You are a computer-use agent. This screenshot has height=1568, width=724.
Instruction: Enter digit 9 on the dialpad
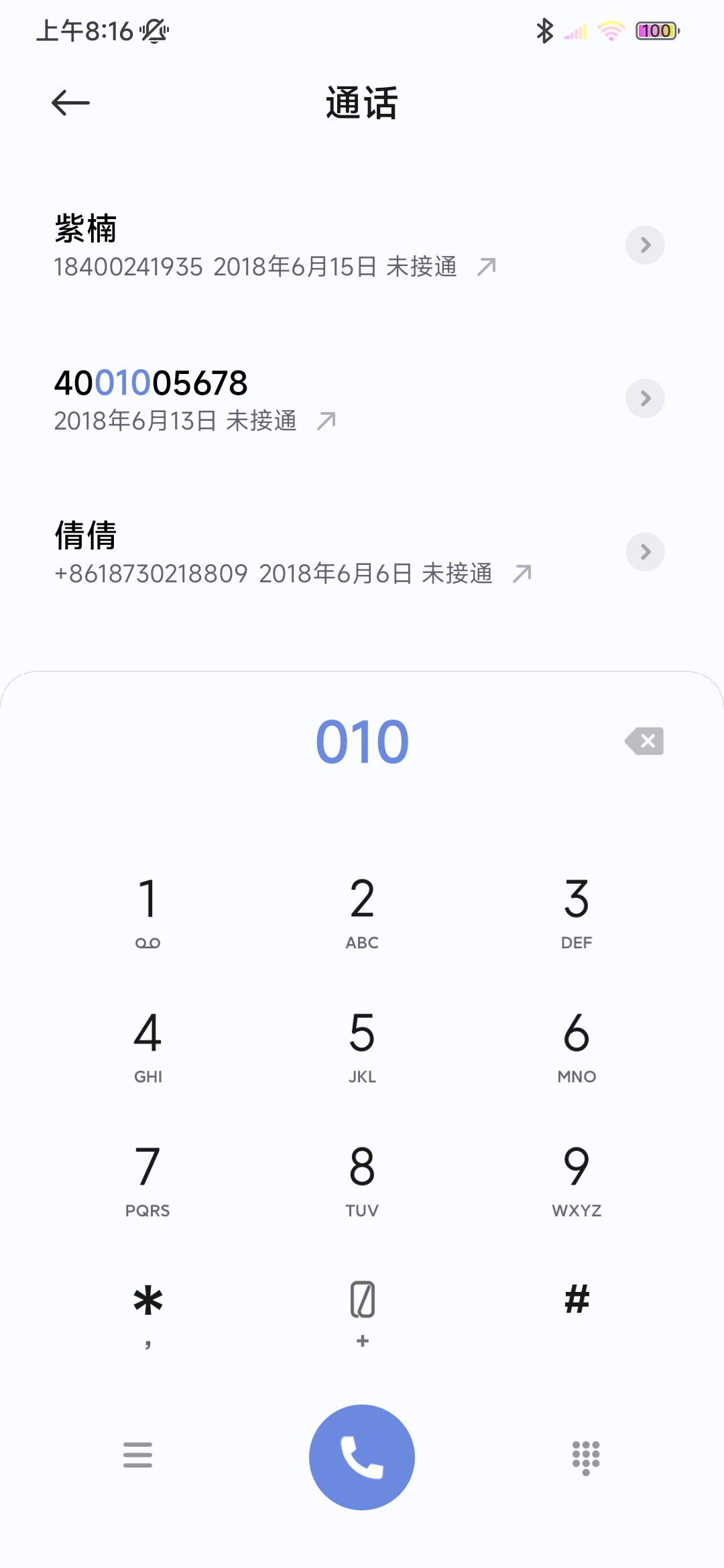tap(577, 1181)
